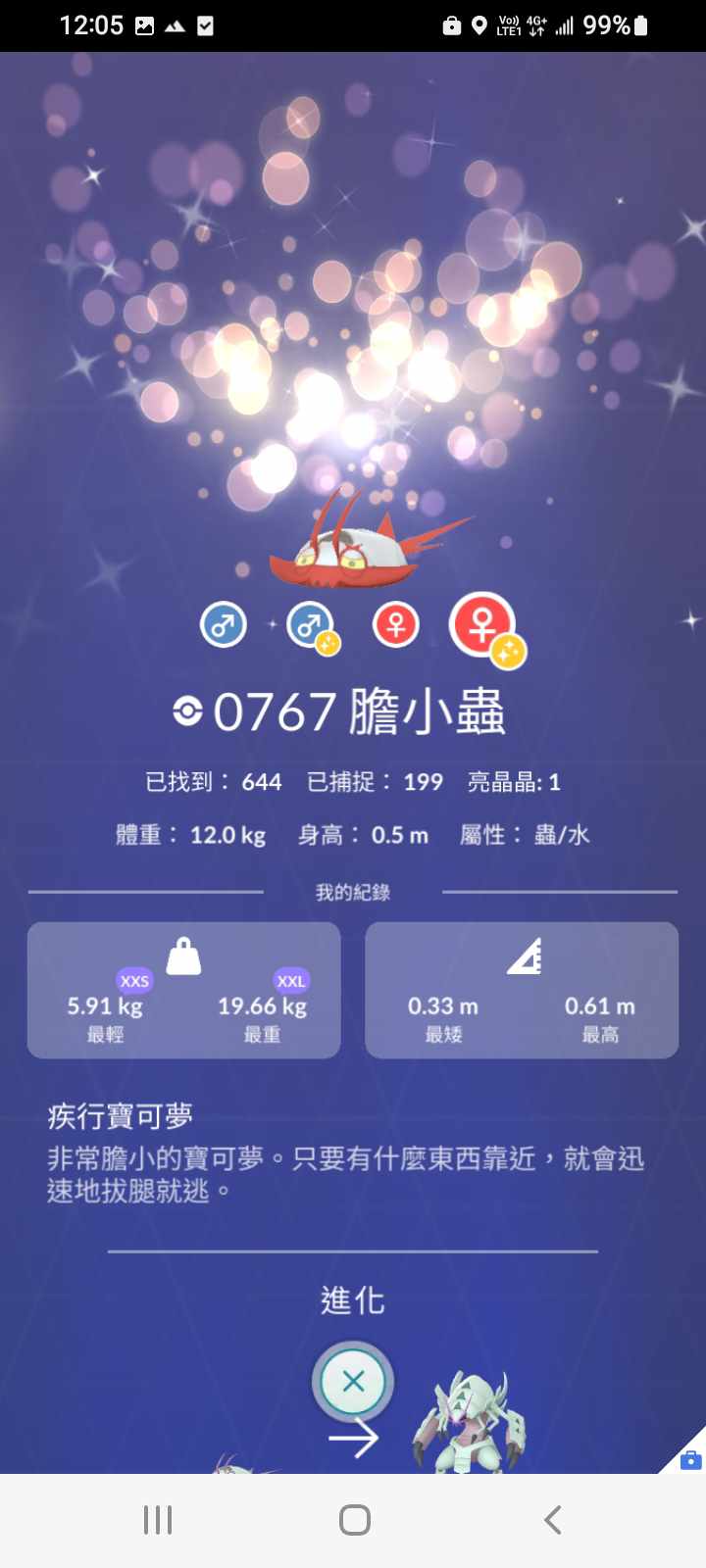706x1568 pixels.
Task: Open the blue bag icon in the corner
Action: 690,1459
